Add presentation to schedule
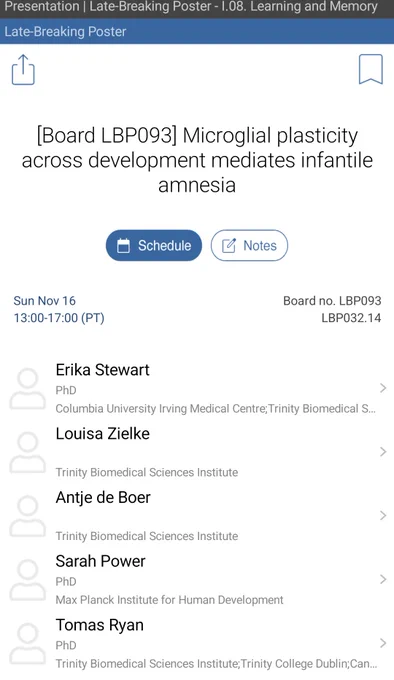 pyautogui.click(x=154, y=245)
